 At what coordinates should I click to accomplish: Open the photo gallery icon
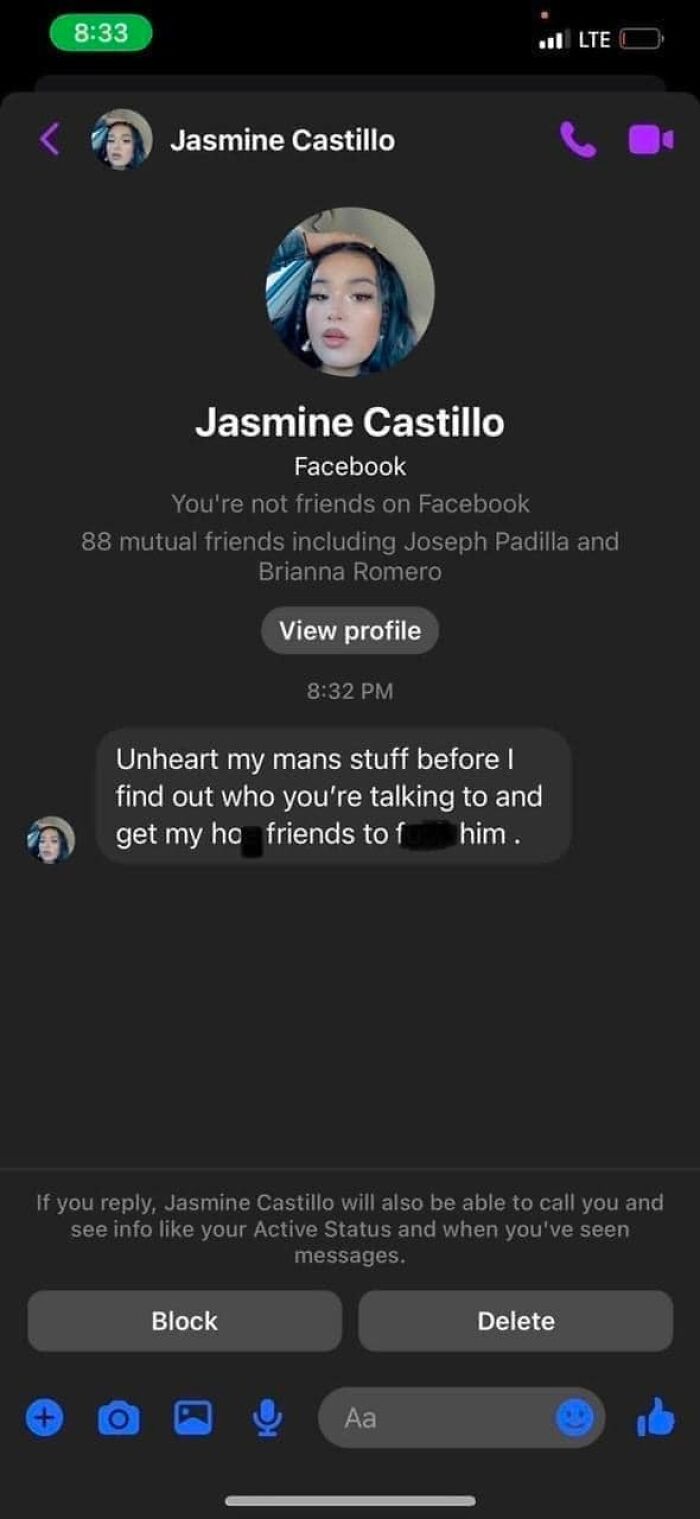click(x=193, y=1417)
